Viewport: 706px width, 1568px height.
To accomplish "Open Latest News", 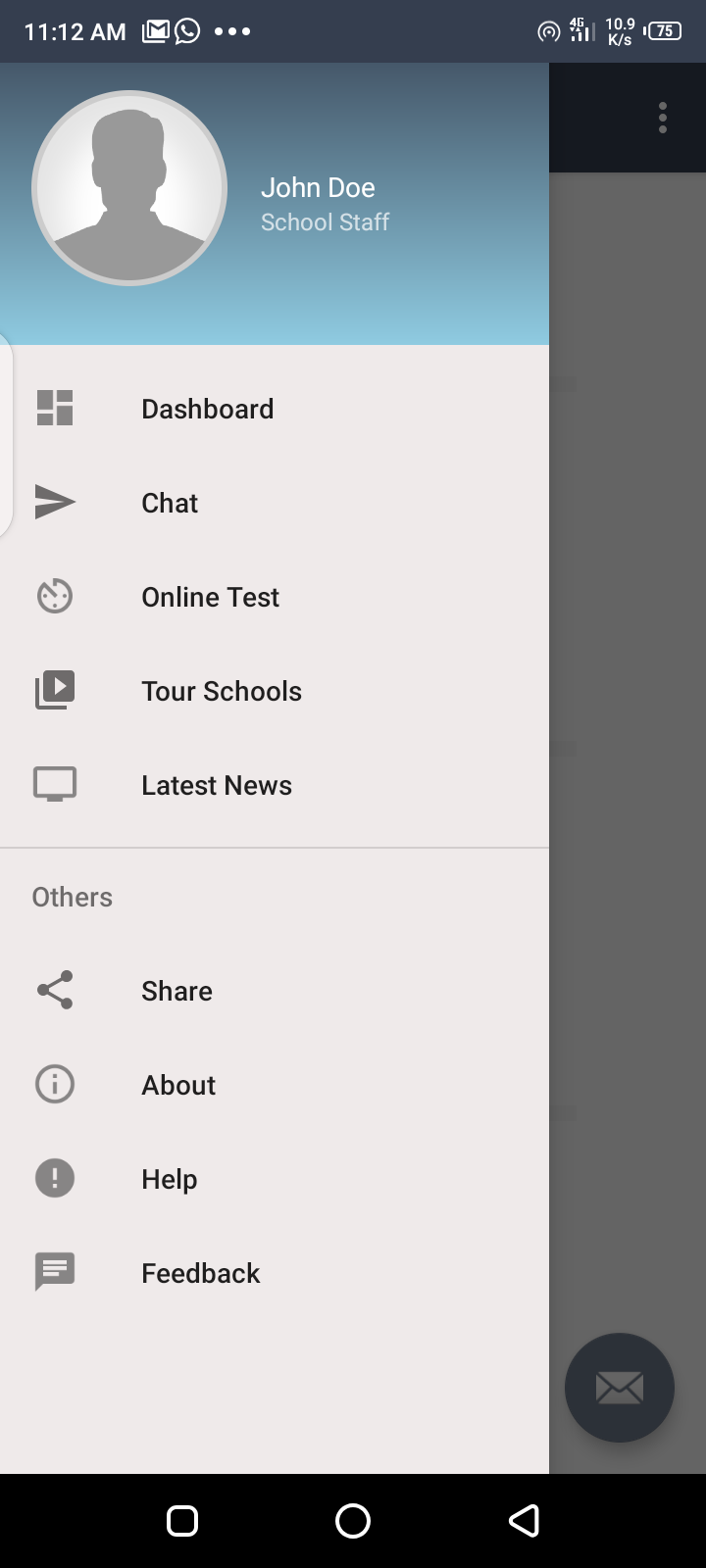I will click(x=275, y=785).
